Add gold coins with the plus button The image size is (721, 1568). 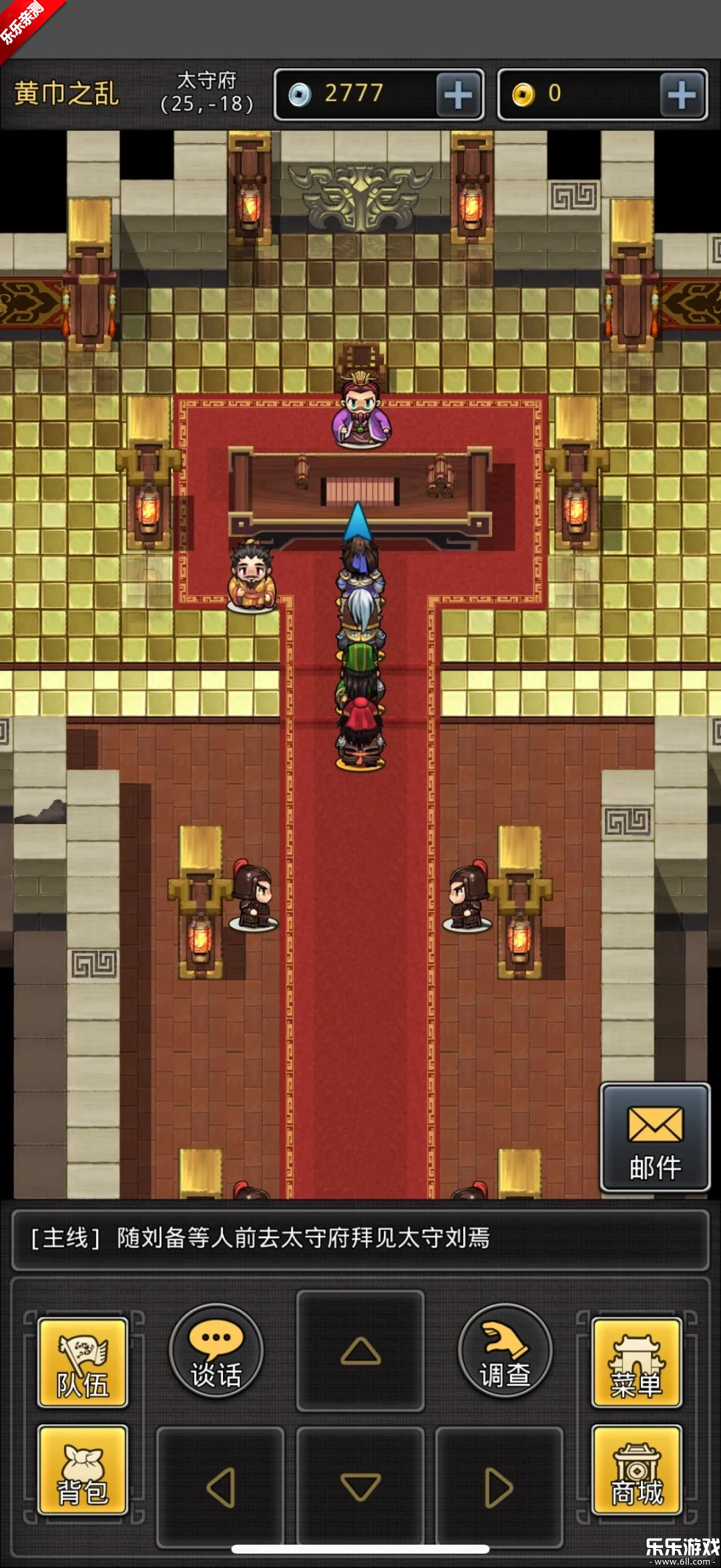tap(682, 94)
